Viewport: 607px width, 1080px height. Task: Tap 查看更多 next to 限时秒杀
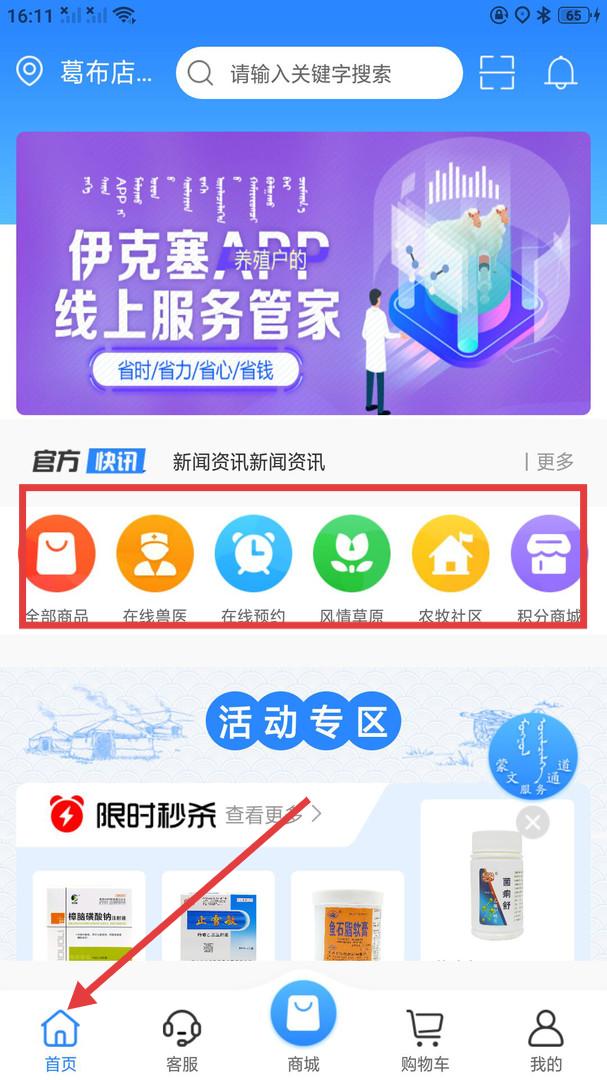point(273,816)
